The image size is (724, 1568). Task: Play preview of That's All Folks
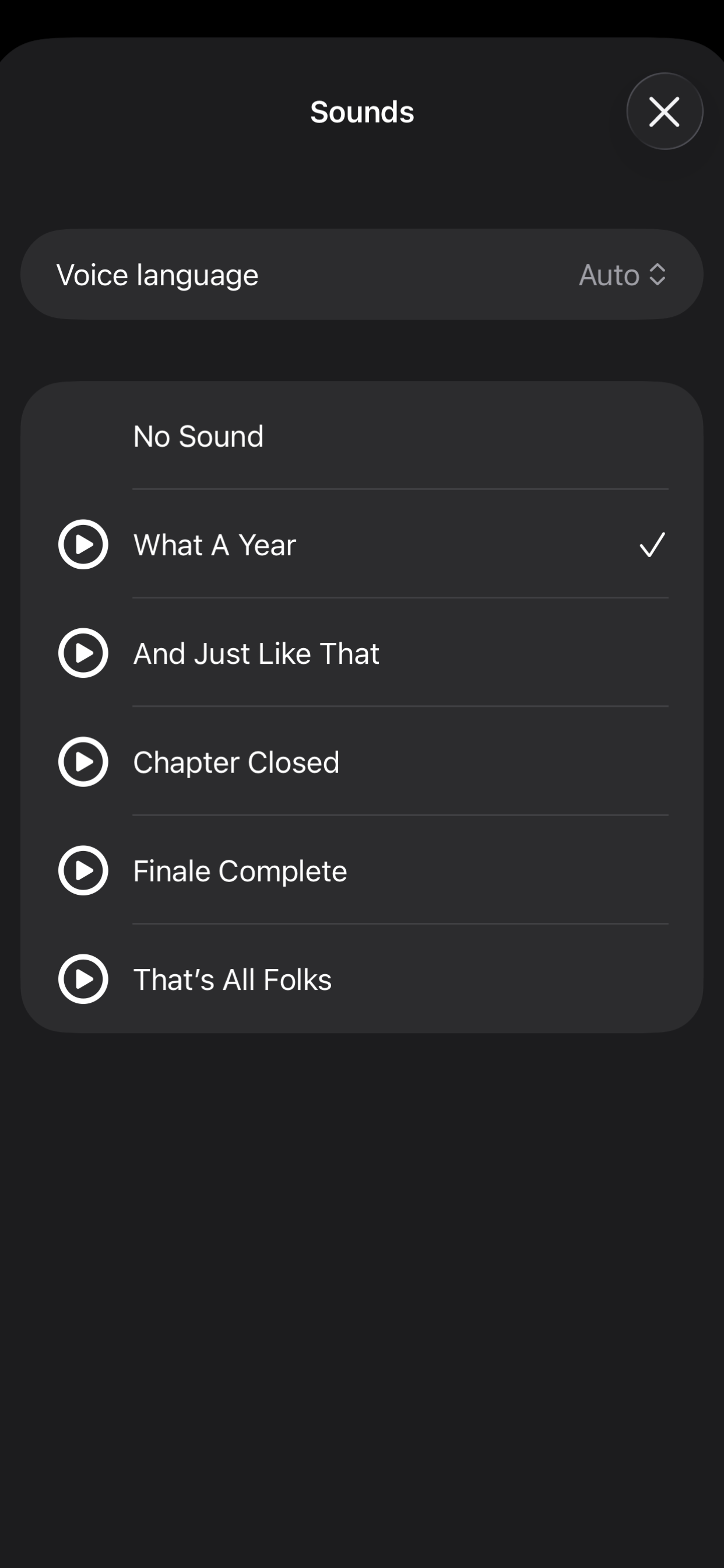pos(83,979)
